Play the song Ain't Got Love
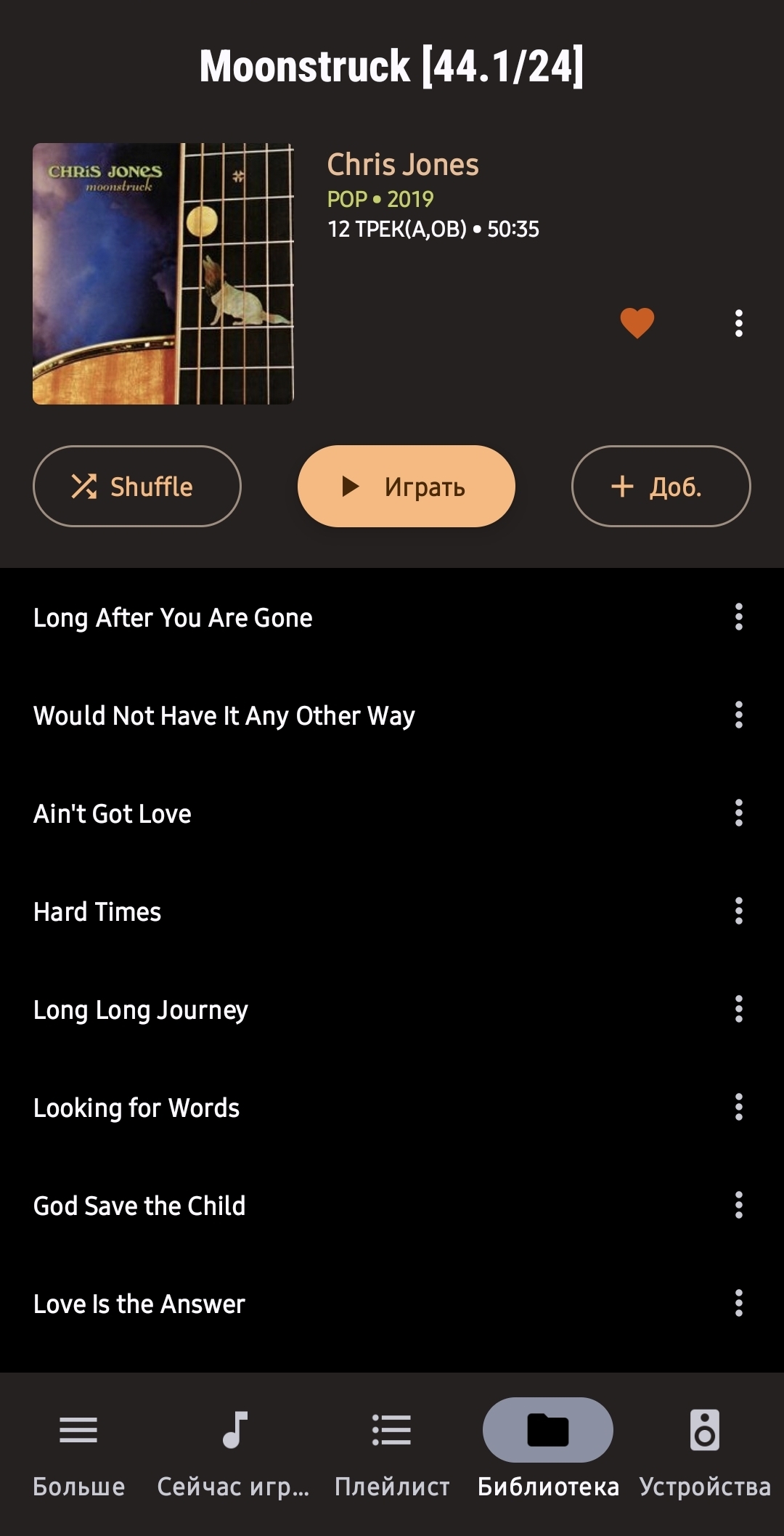The width and height of the screenshot is (784, 1536). pyautogui.click(x=113, y=814)
